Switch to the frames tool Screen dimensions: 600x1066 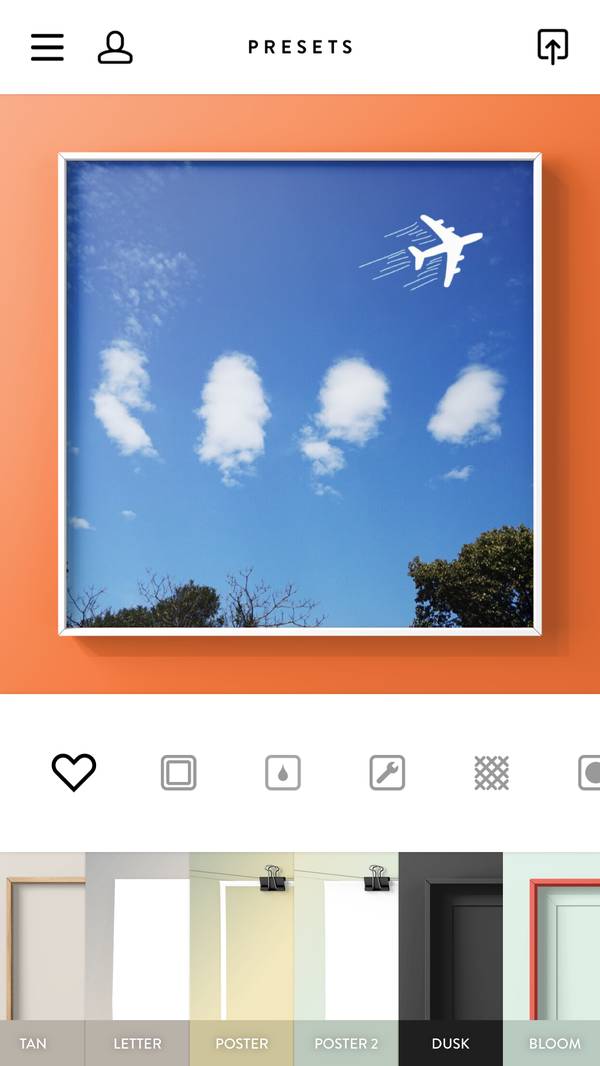tap(179, 772)
